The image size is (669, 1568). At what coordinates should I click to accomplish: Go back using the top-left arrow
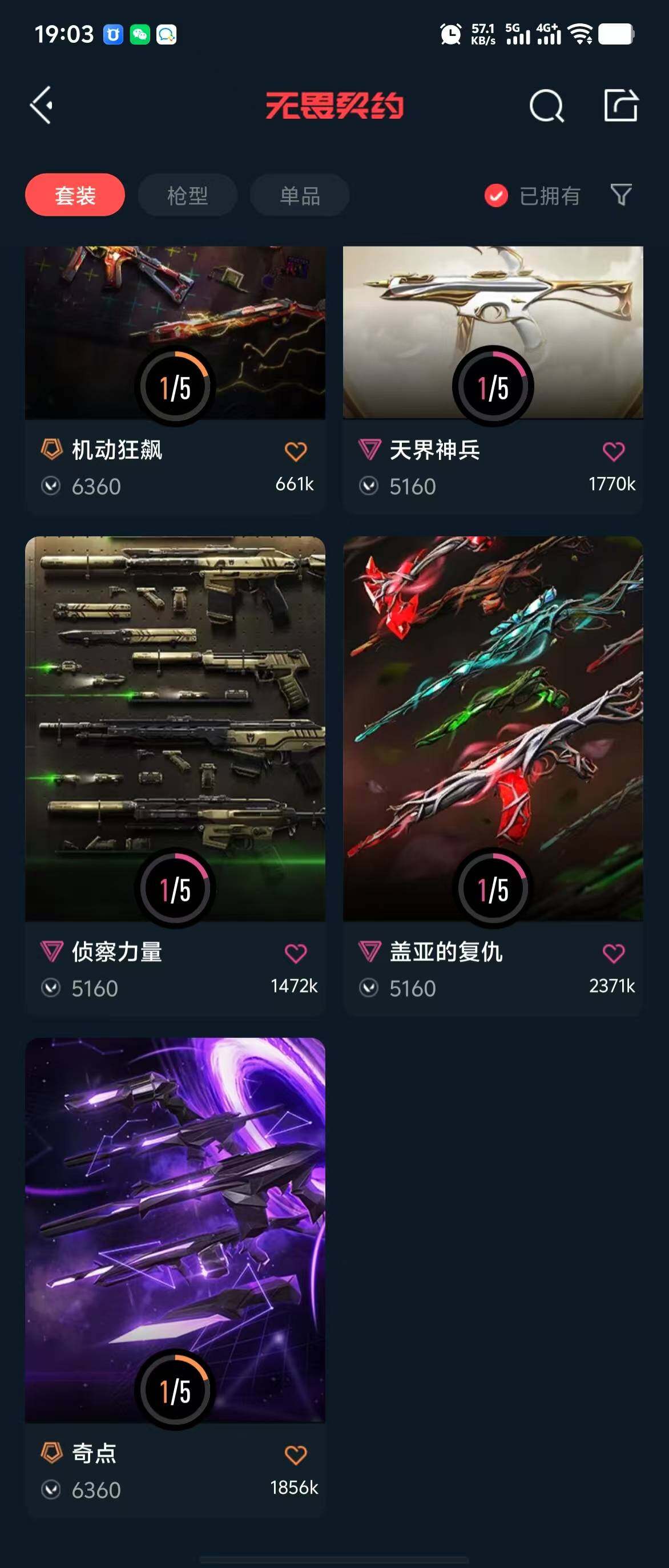(x=42, y=106)
